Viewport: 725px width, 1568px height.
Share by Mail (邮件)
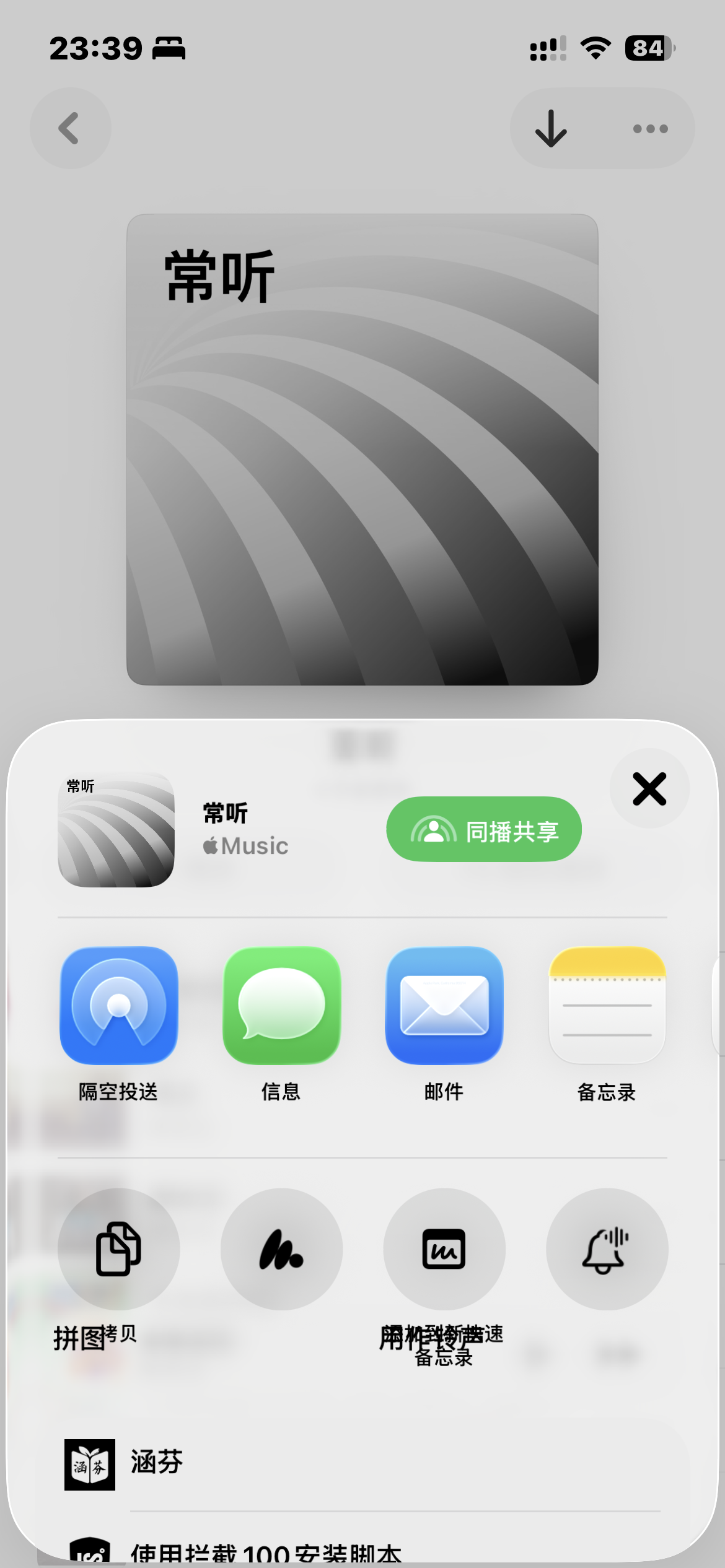444,1005
